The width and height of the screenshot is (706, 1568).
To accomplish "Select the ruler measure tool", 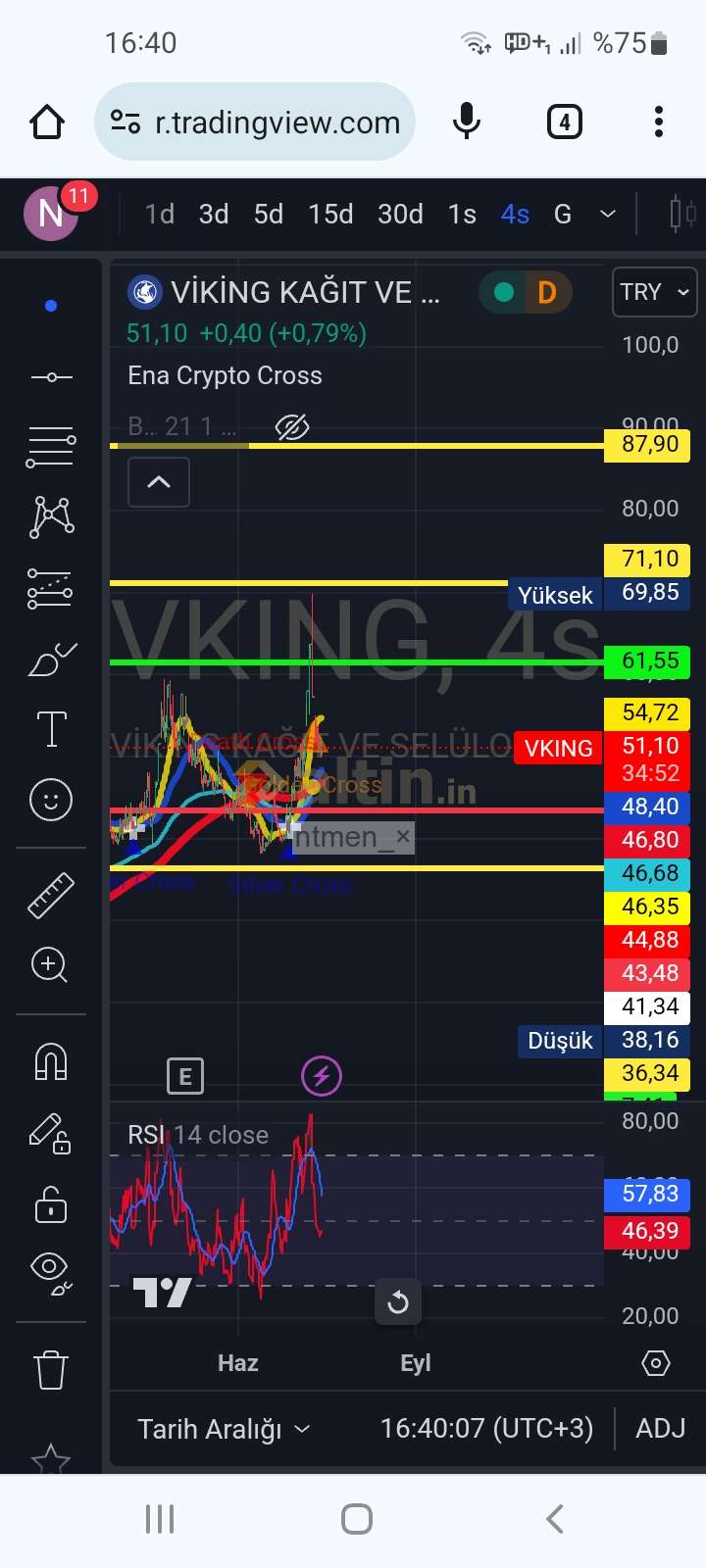I will tap(51, 895).
